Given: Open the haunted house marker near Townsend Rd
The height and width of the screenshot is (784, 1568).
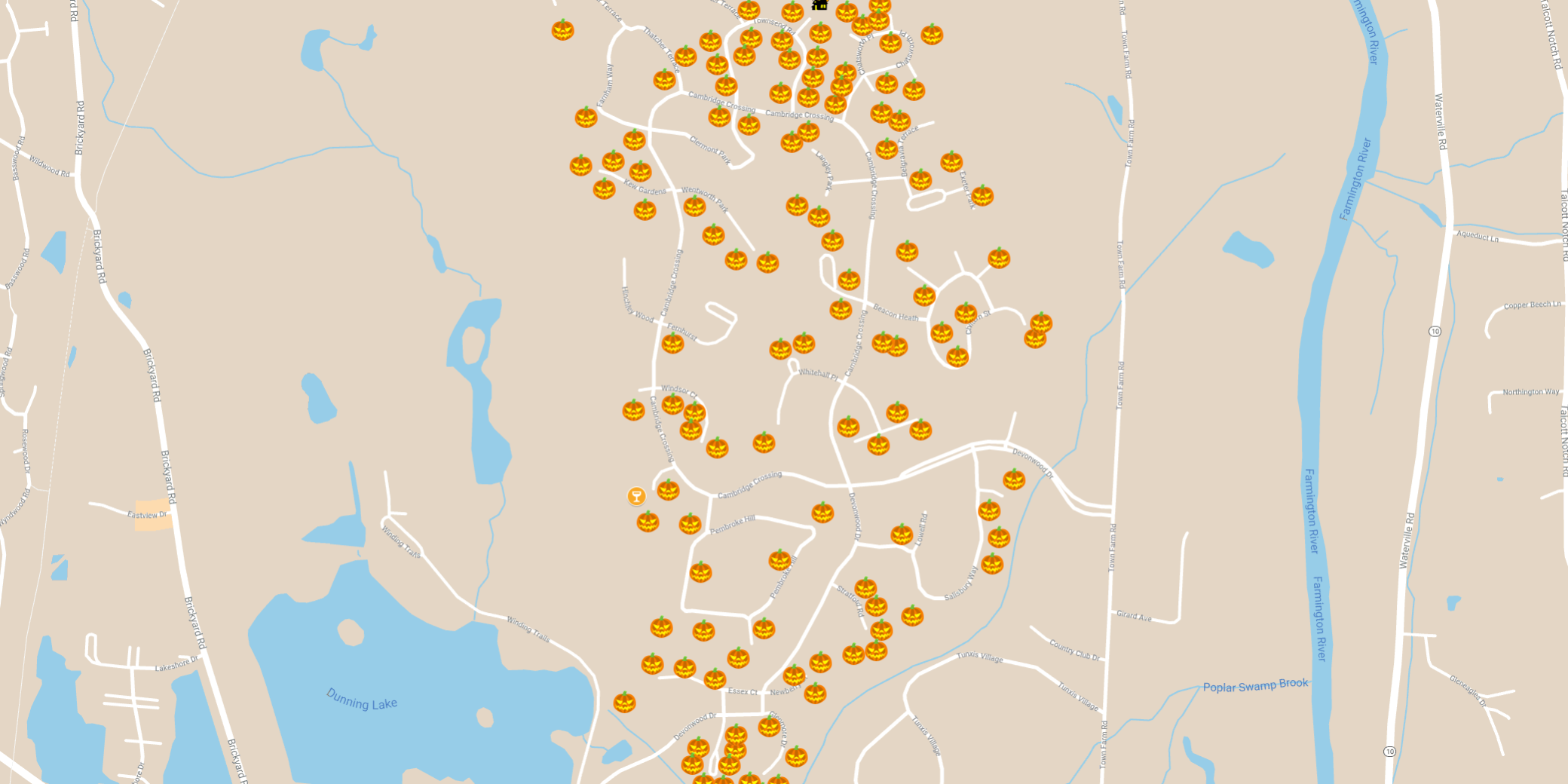Looking at the screenshot, I should pos(819,5).
